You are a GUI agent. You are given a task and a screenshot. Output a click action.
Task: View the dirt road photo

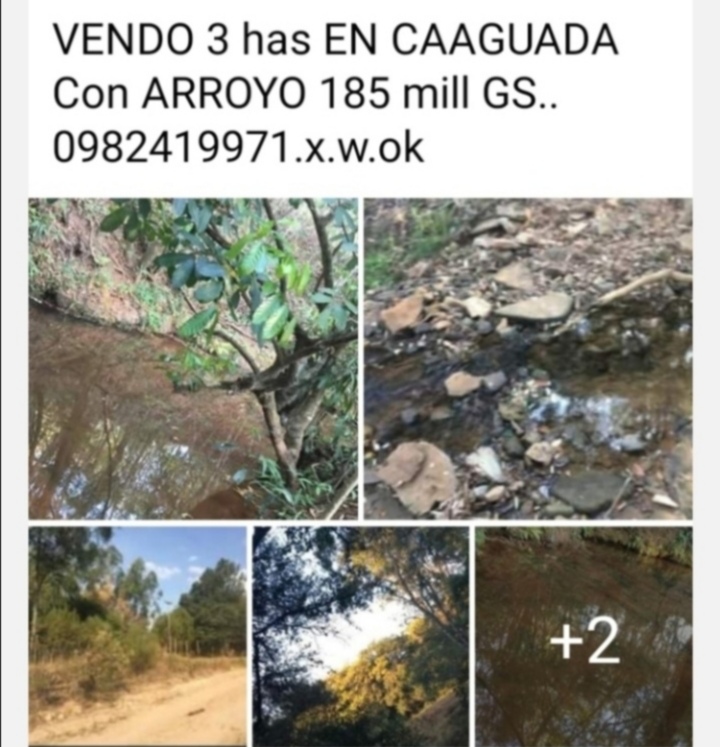coord(137,636)
